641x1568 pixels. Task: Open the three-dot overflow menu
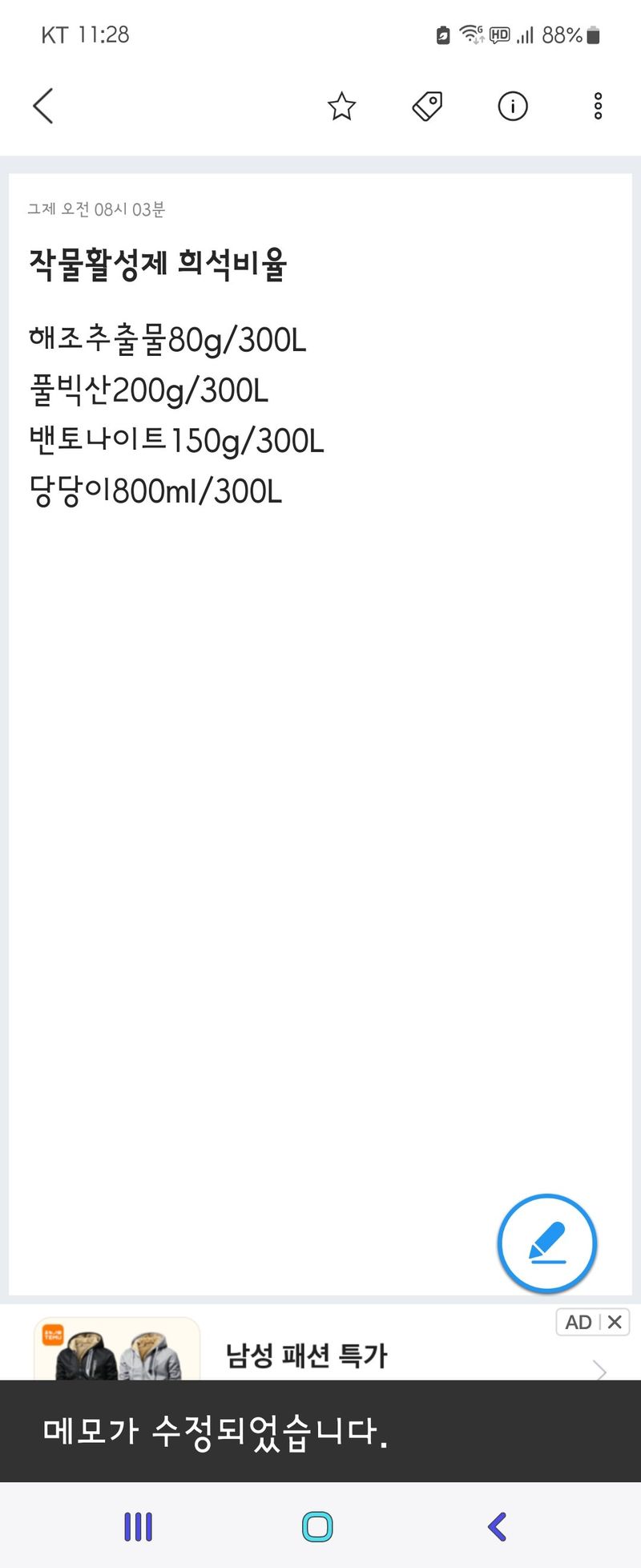(x=598, y=106)
